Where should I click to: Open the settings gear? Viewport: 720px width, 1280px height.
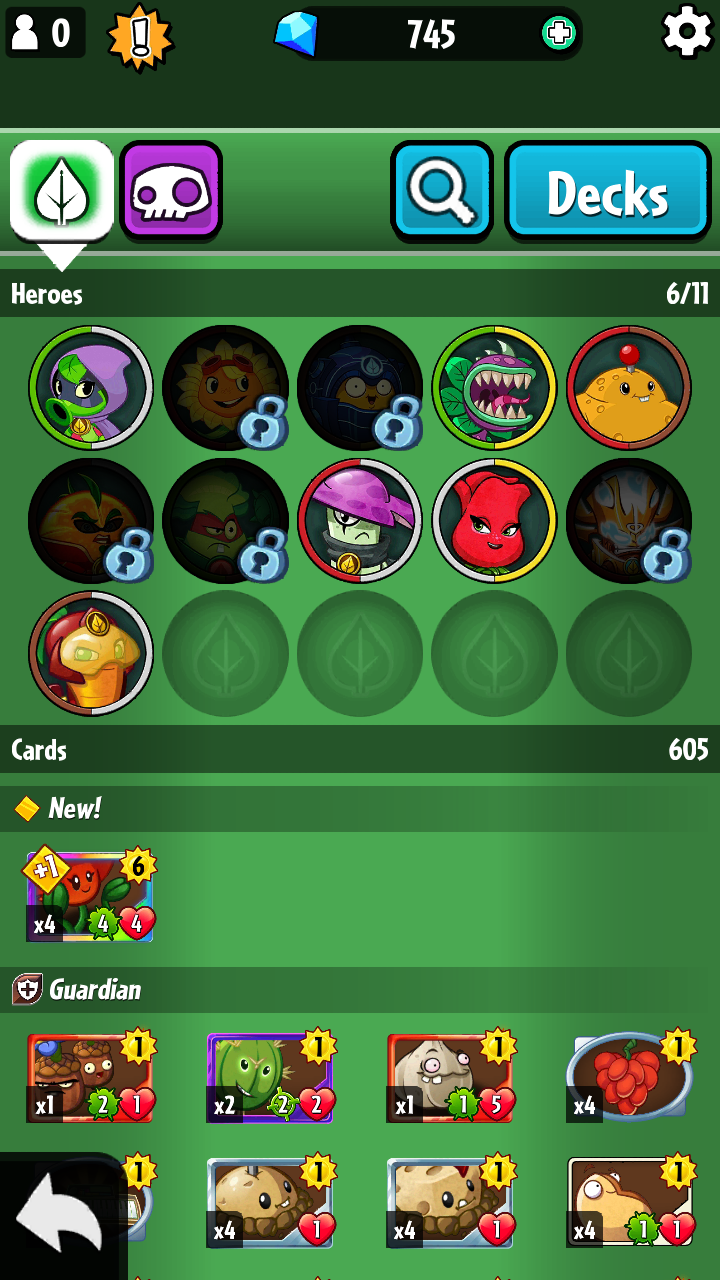(x=687, y=32)
